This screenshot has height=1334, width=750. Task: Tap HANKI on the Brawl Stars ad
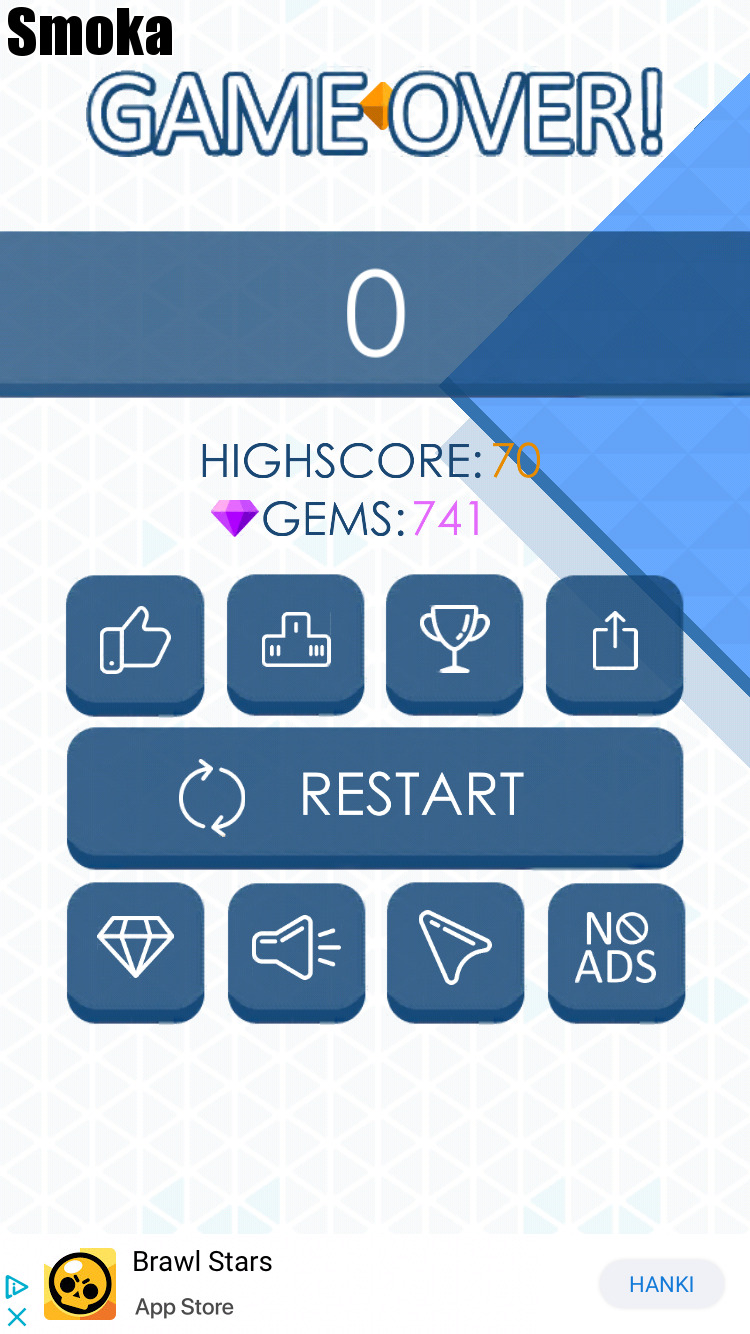click(x=661, y=1285)
